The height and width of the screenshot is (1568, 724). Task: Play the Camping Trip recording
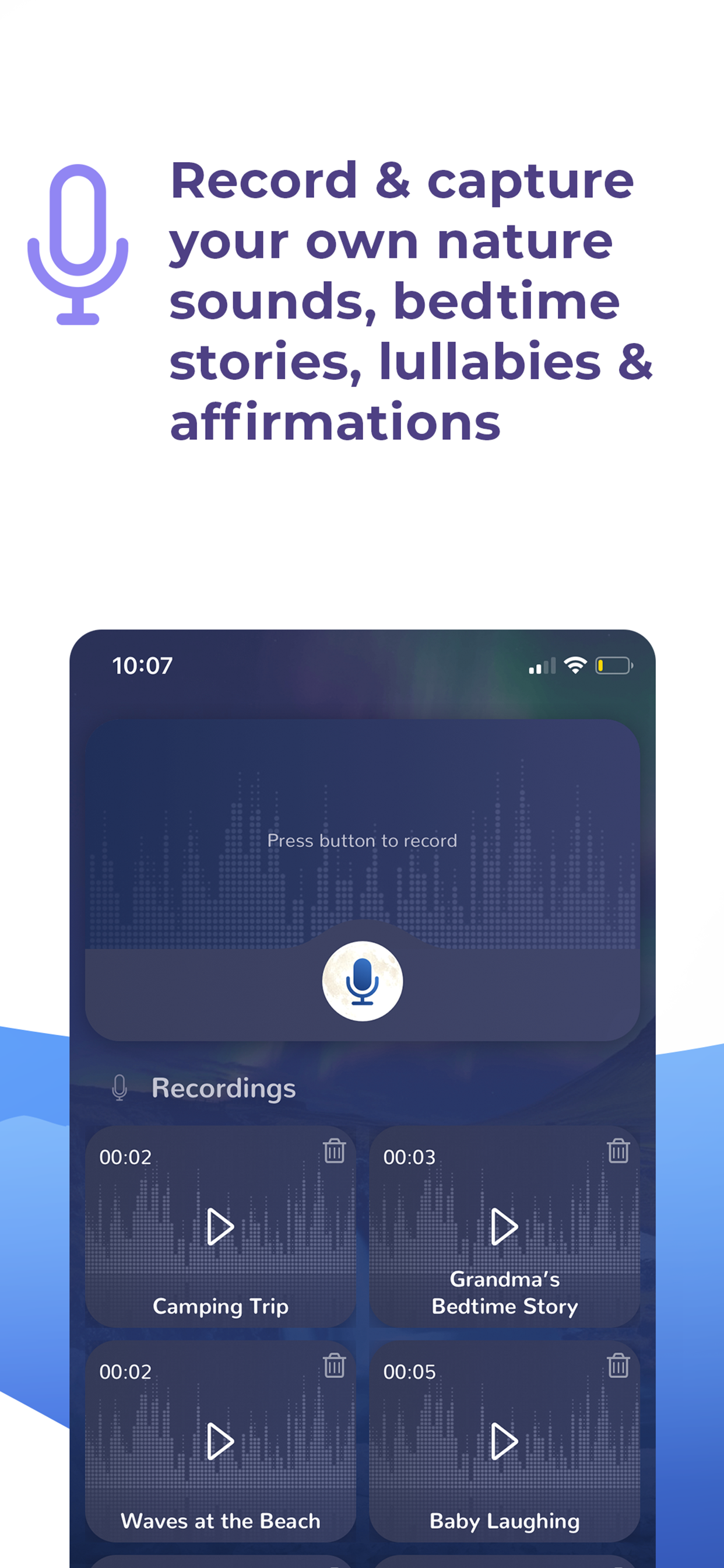[x=220, y=1226]
